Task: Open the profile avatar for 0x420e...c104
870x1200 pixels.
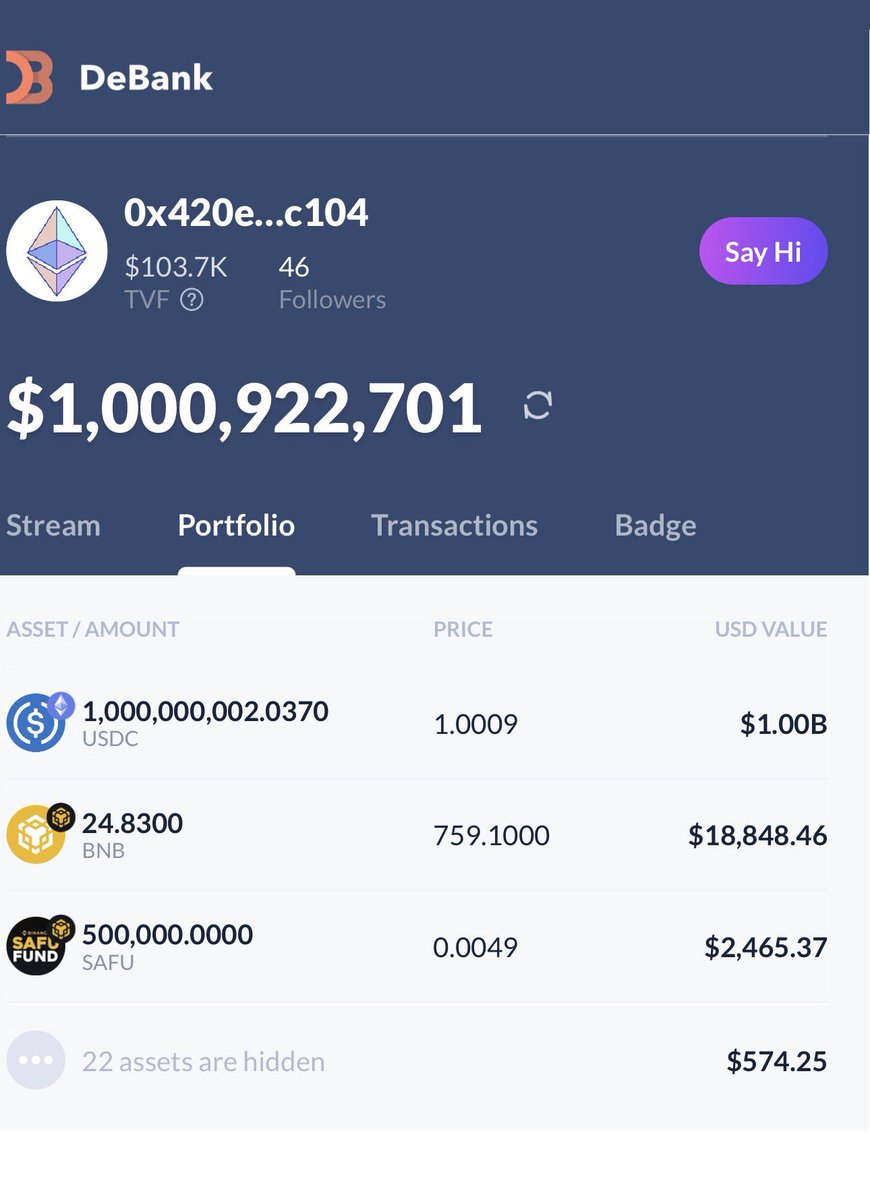Action: [57, 251]
